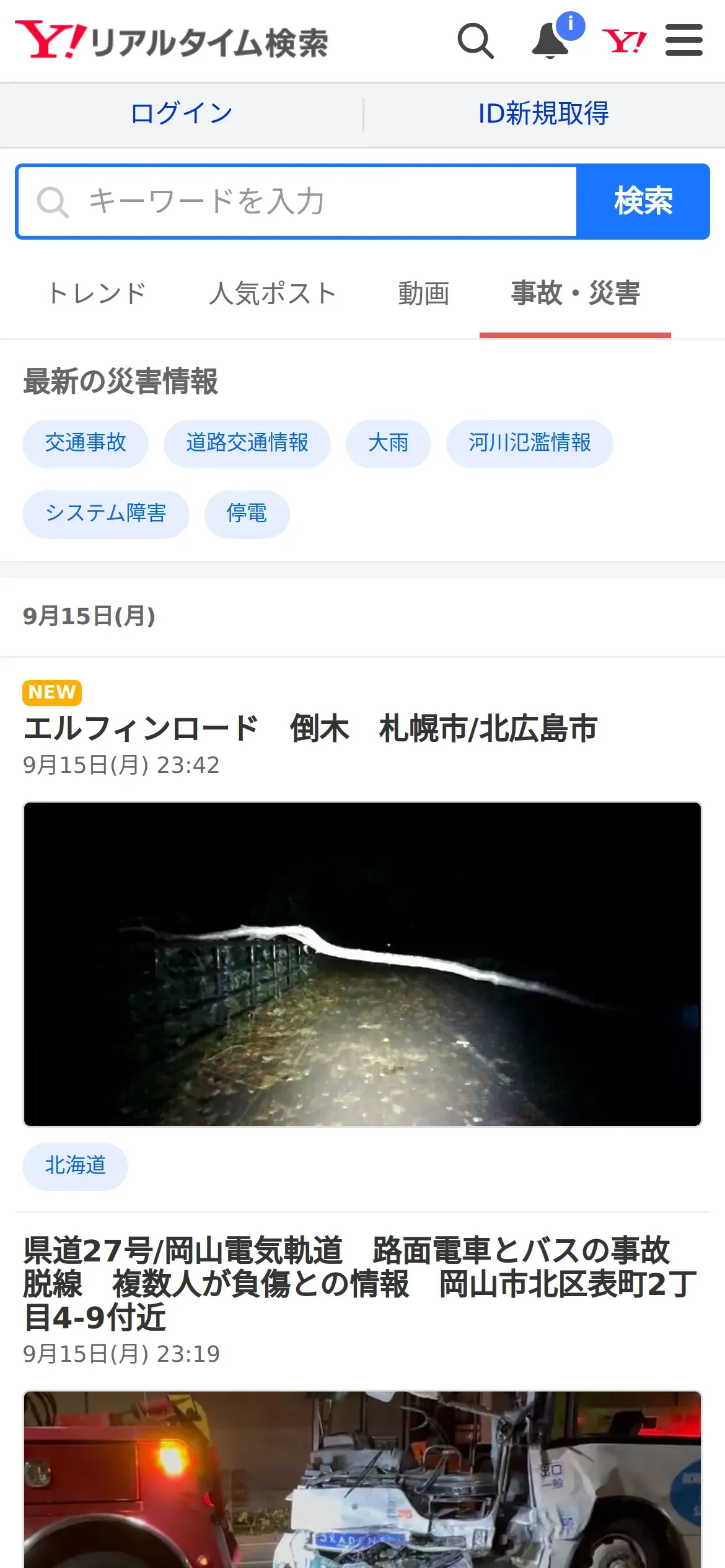Select the システム障害 chip
Screen dimensions: 725x1568
[106, 514]
